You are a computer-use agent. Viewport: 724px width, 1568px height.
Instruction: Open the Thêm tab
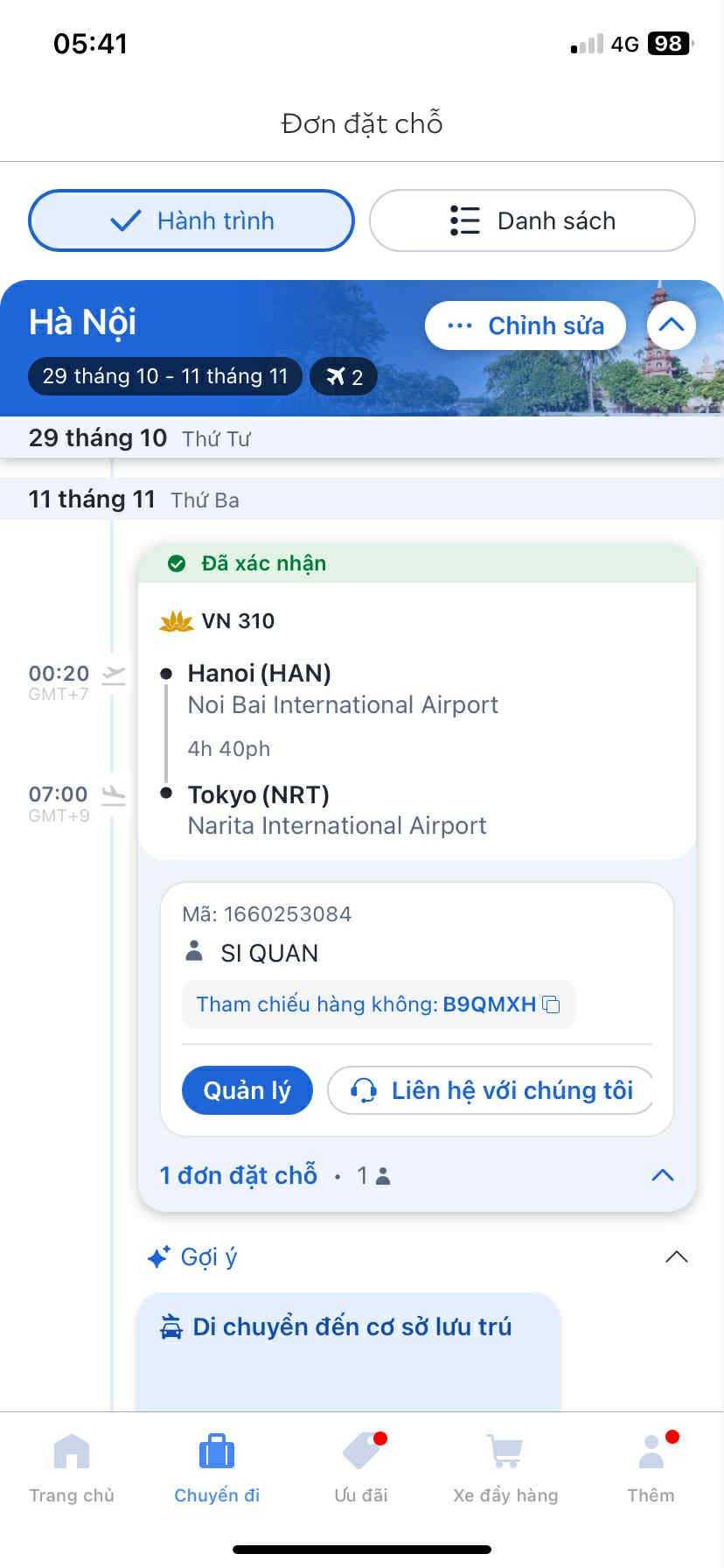point(651,1469)
